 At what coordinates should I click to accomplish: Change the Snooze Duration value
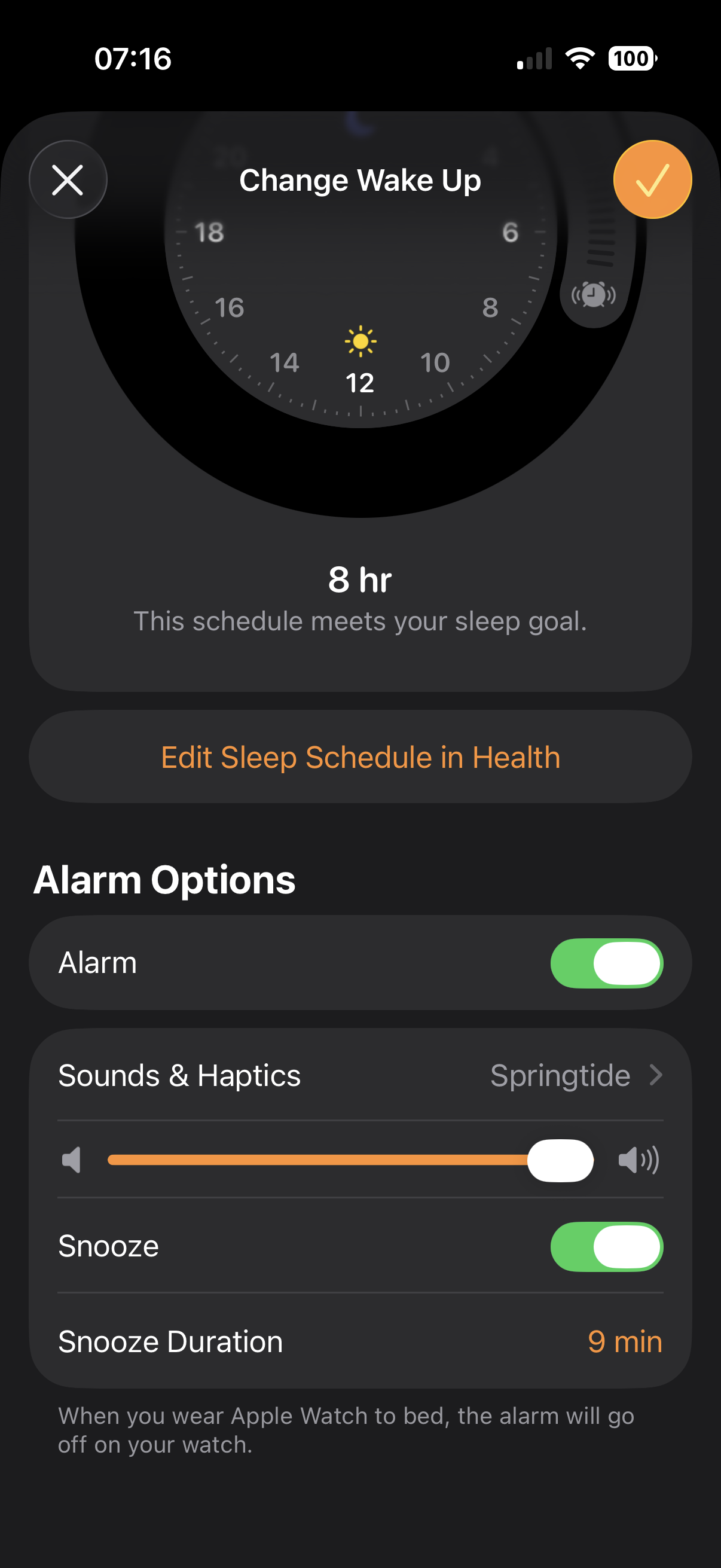click(624, 1341)
